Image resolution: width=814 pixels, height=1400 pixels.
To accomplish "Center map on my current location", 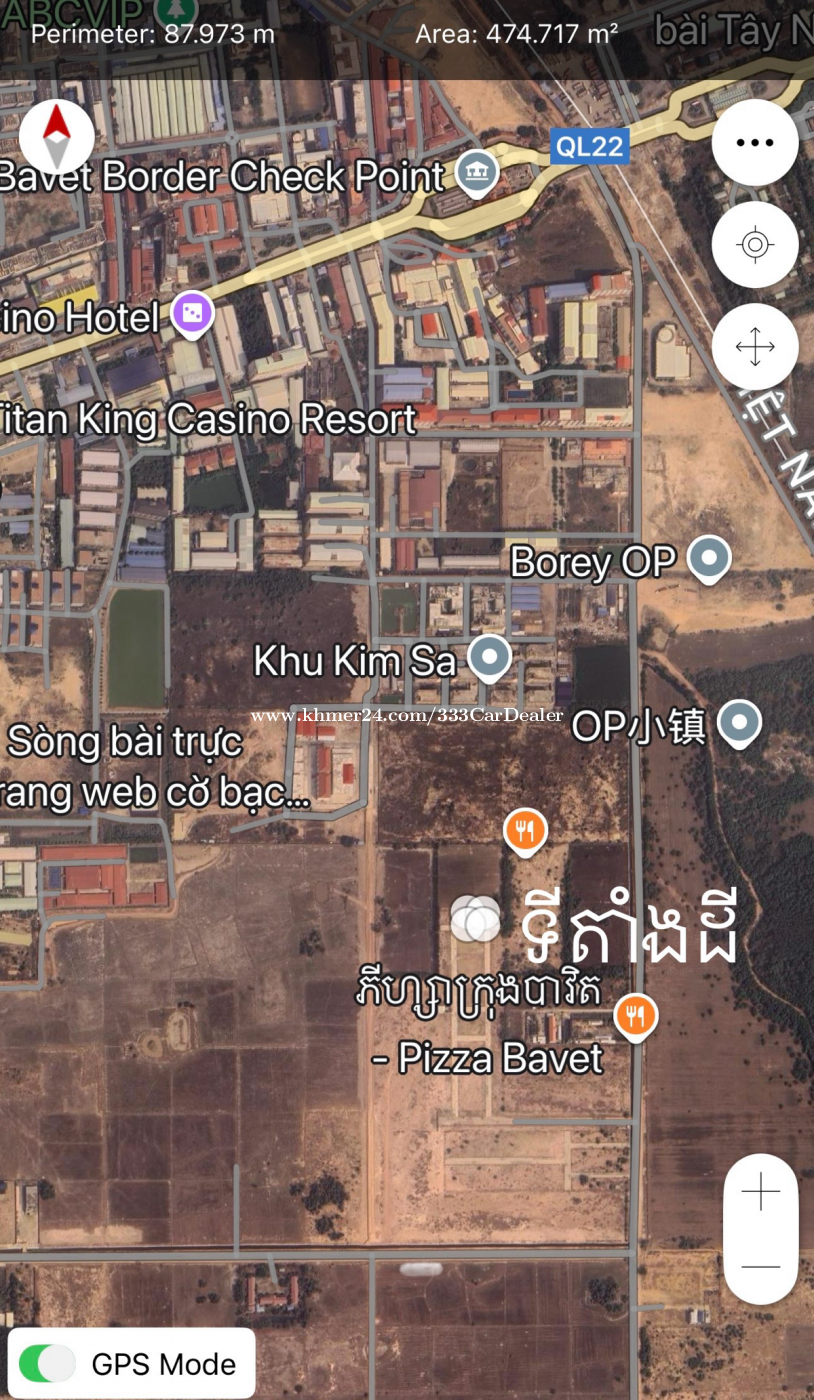I will pos(755,245).
